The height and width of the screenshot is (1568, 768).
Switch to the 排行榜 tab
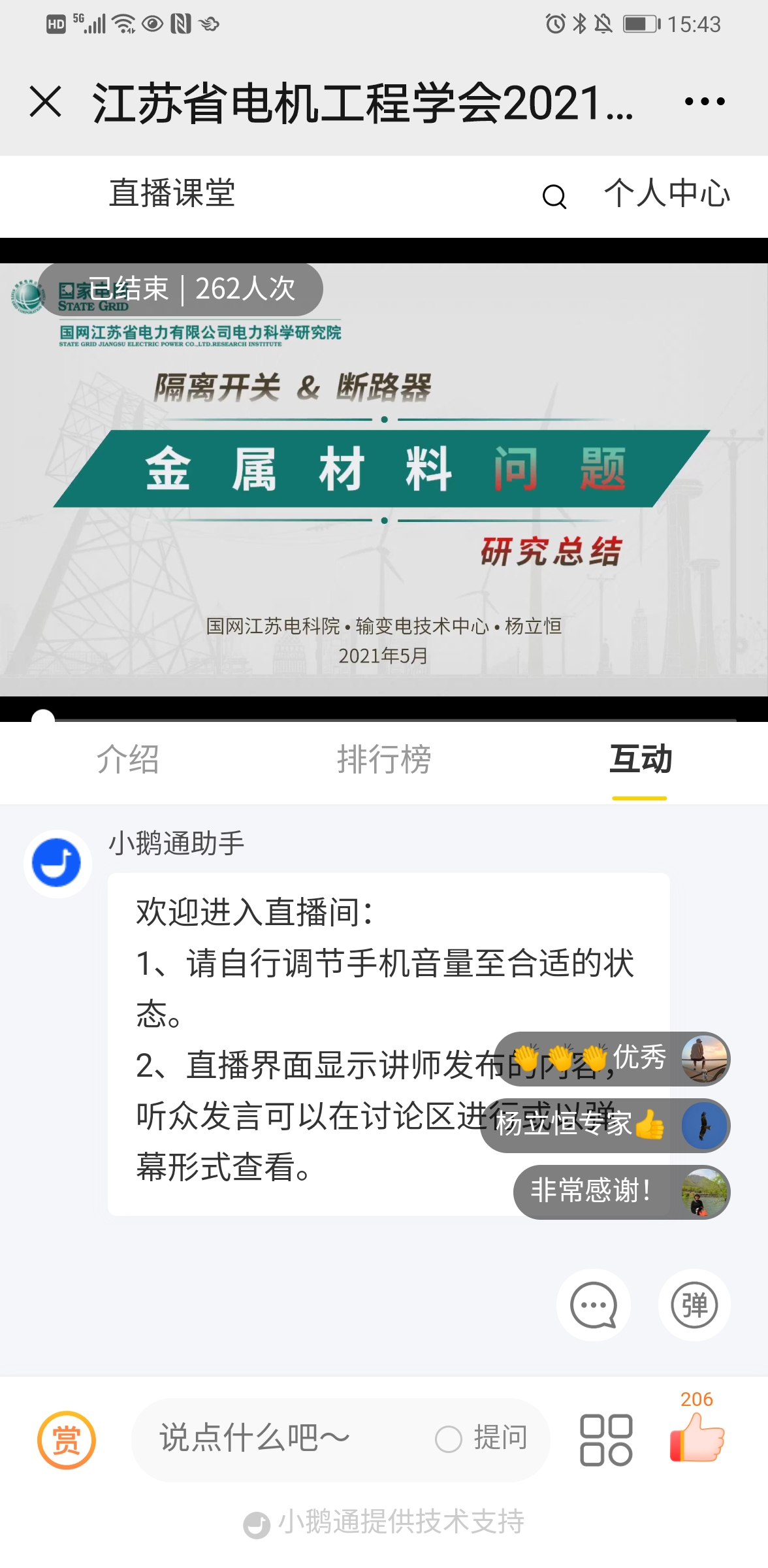tap(384, 760)
